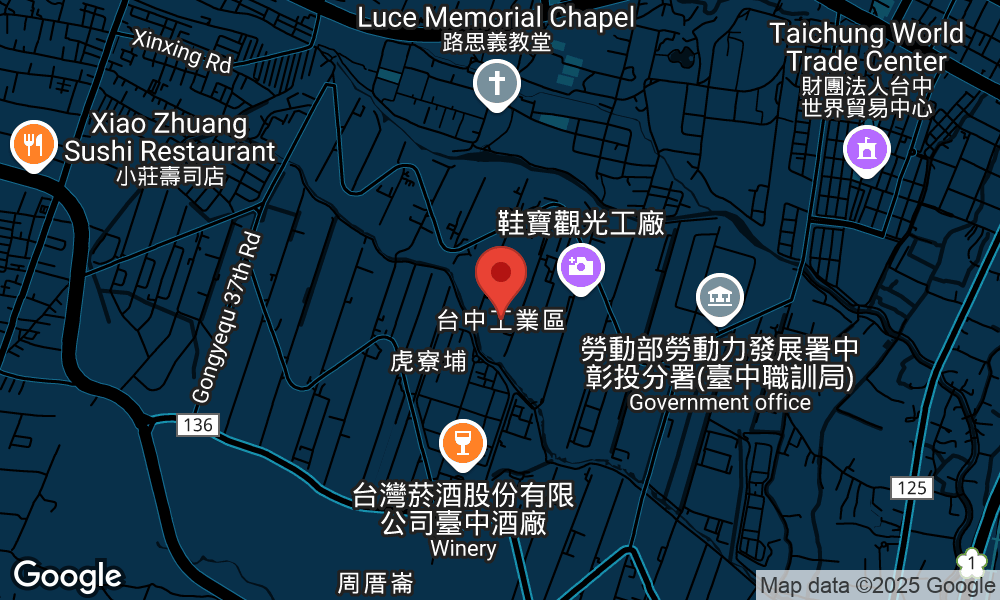This screenshot has width=1000, height=600.
Task: Tap the red pin at 台中工業區
Action: (501, 274)
